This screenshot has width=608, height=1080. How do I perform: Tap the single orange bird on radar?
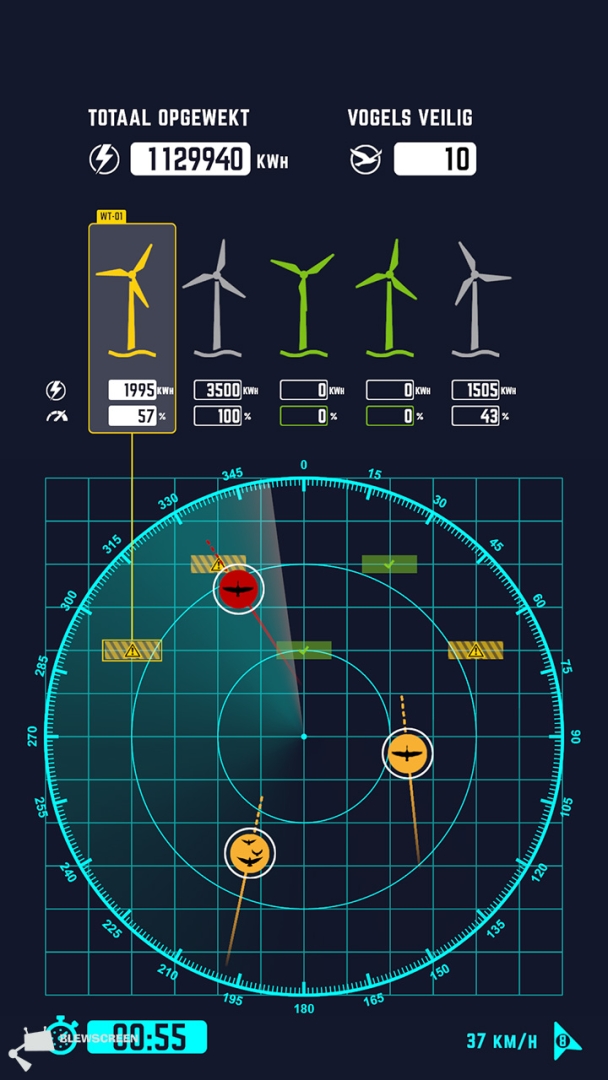(x=408, y=753)
